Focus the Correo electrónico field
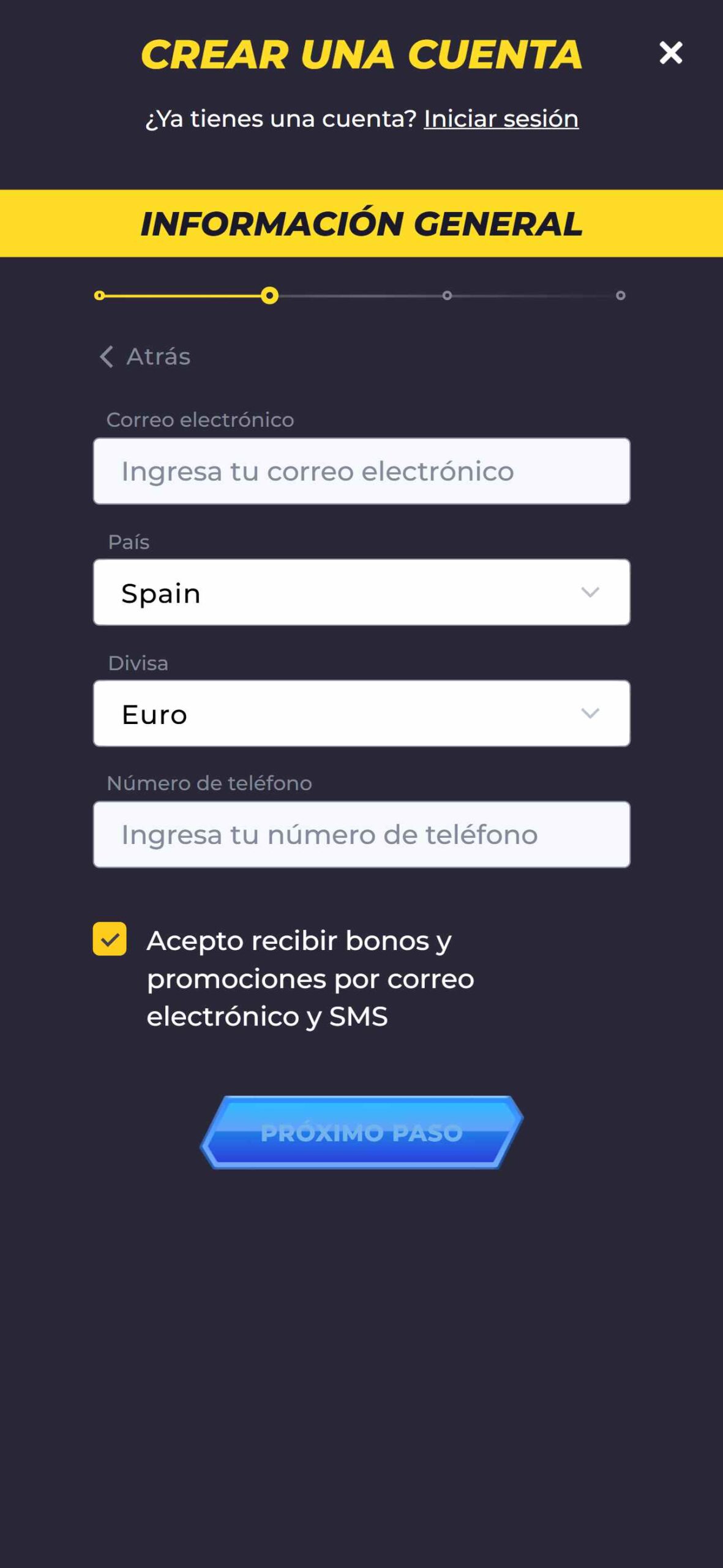This screenshot has height=1568, width=723. point(361,471)
